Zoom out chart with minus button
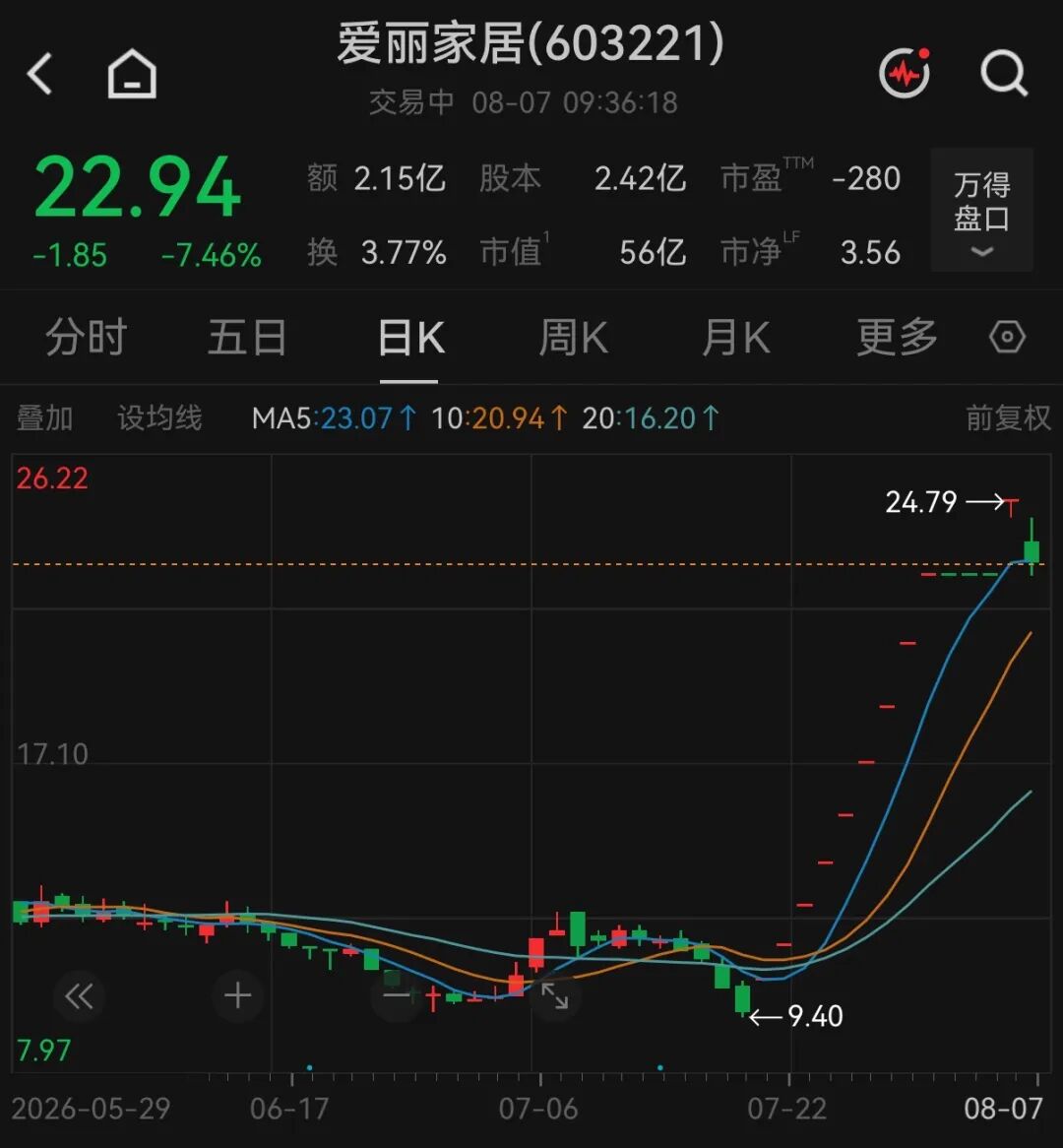 pyautogui.click(x=397, y=995)
